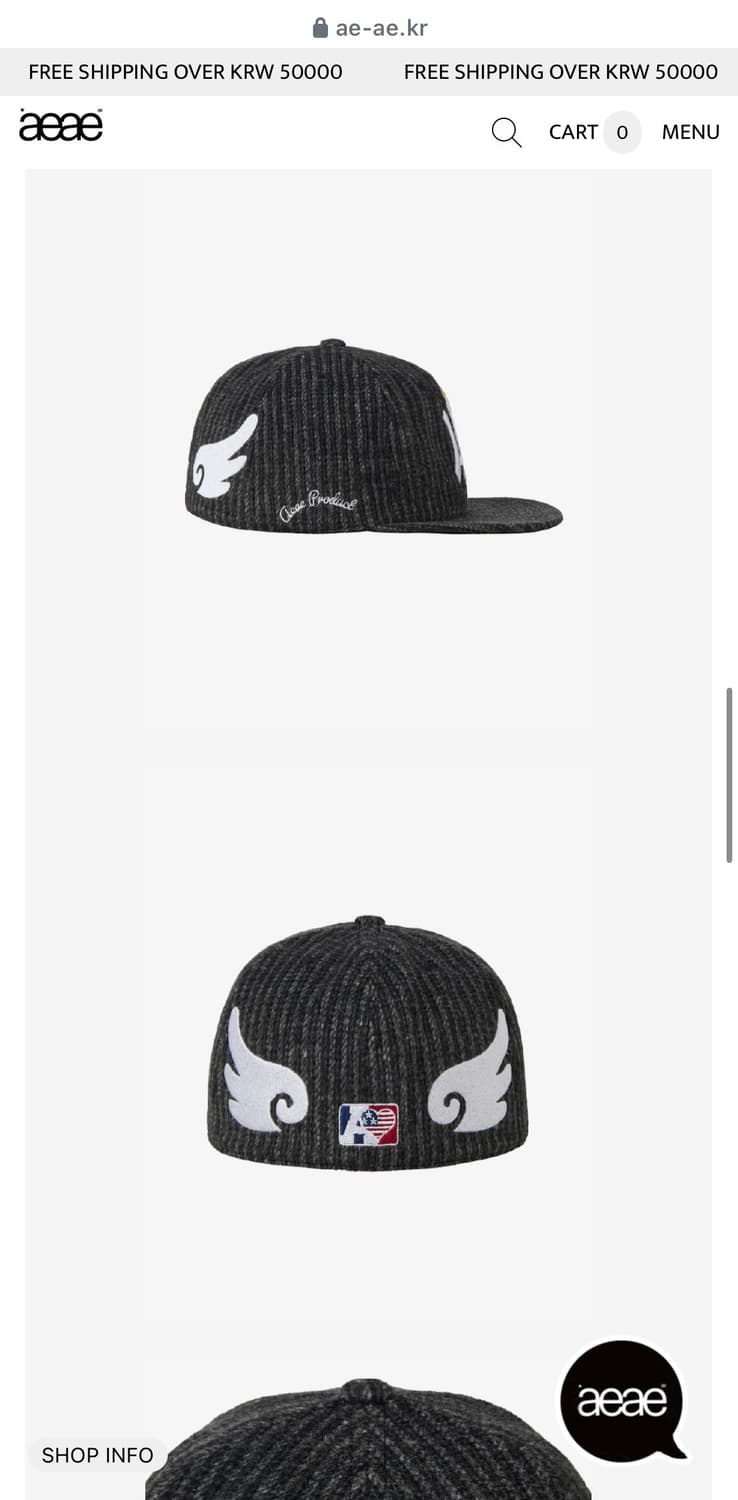View the back-view cap image
Viewport: 738px width, 1500px height.
click(x=368, y=1044)
